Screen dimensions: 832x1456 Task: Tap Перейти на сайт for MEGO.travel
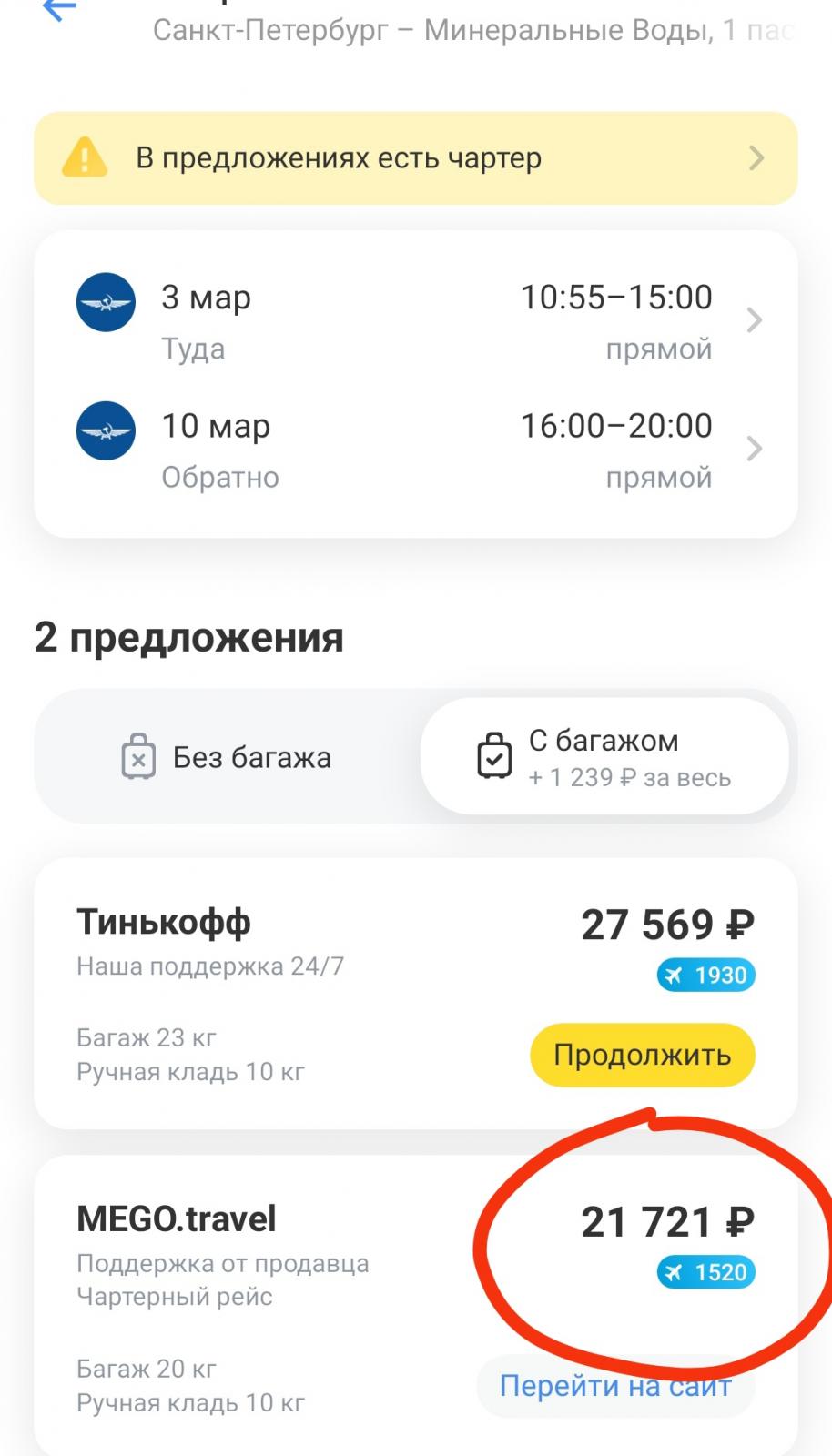[x=616, y=1386]
